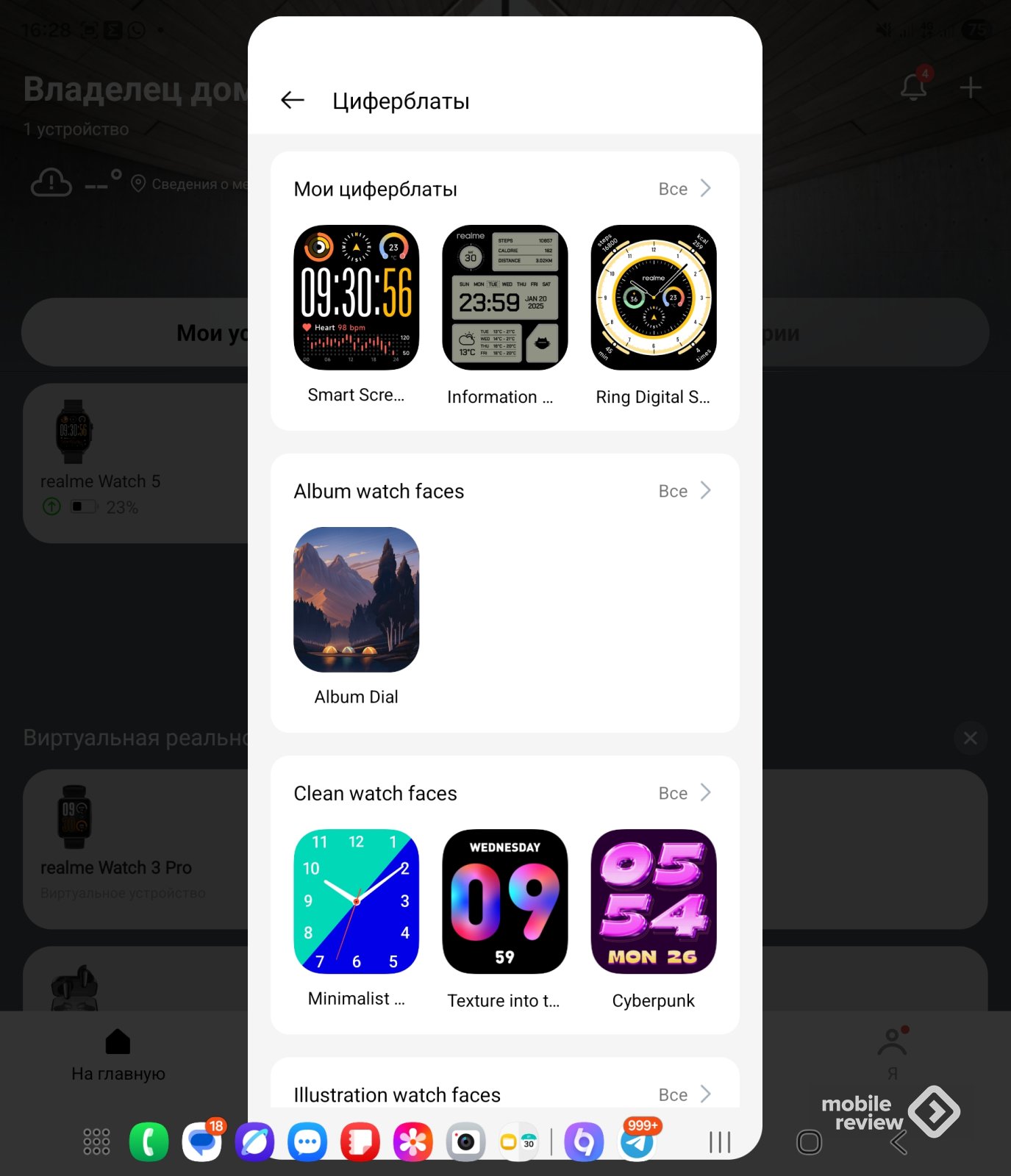This screenshot has width=1011, height=1176.
Task: Pick the Cyberpunk watch face
Action: [654, 902]
